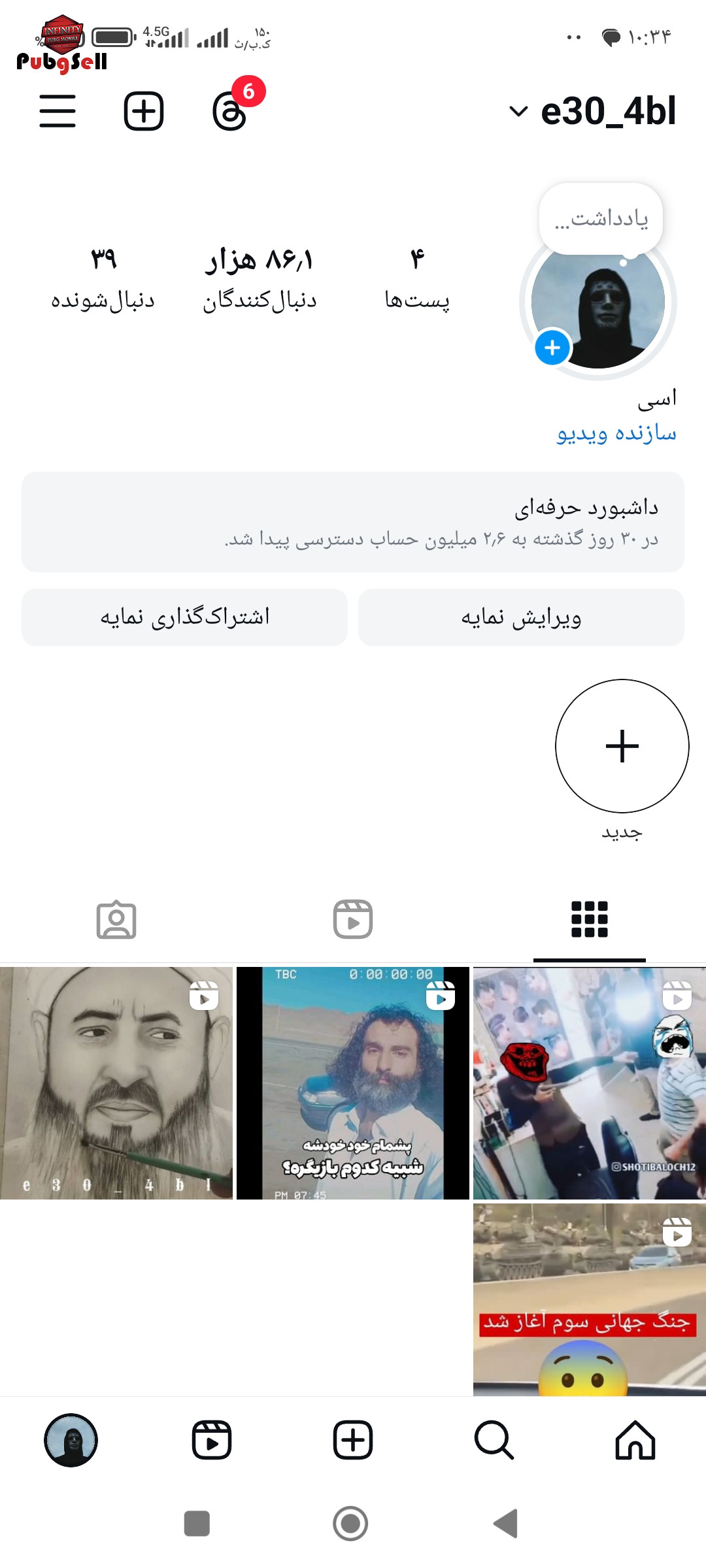Open the pencil sketch portrait reel
The height and width of the screenshot is (1568, 706).
tap(116, 1083)
